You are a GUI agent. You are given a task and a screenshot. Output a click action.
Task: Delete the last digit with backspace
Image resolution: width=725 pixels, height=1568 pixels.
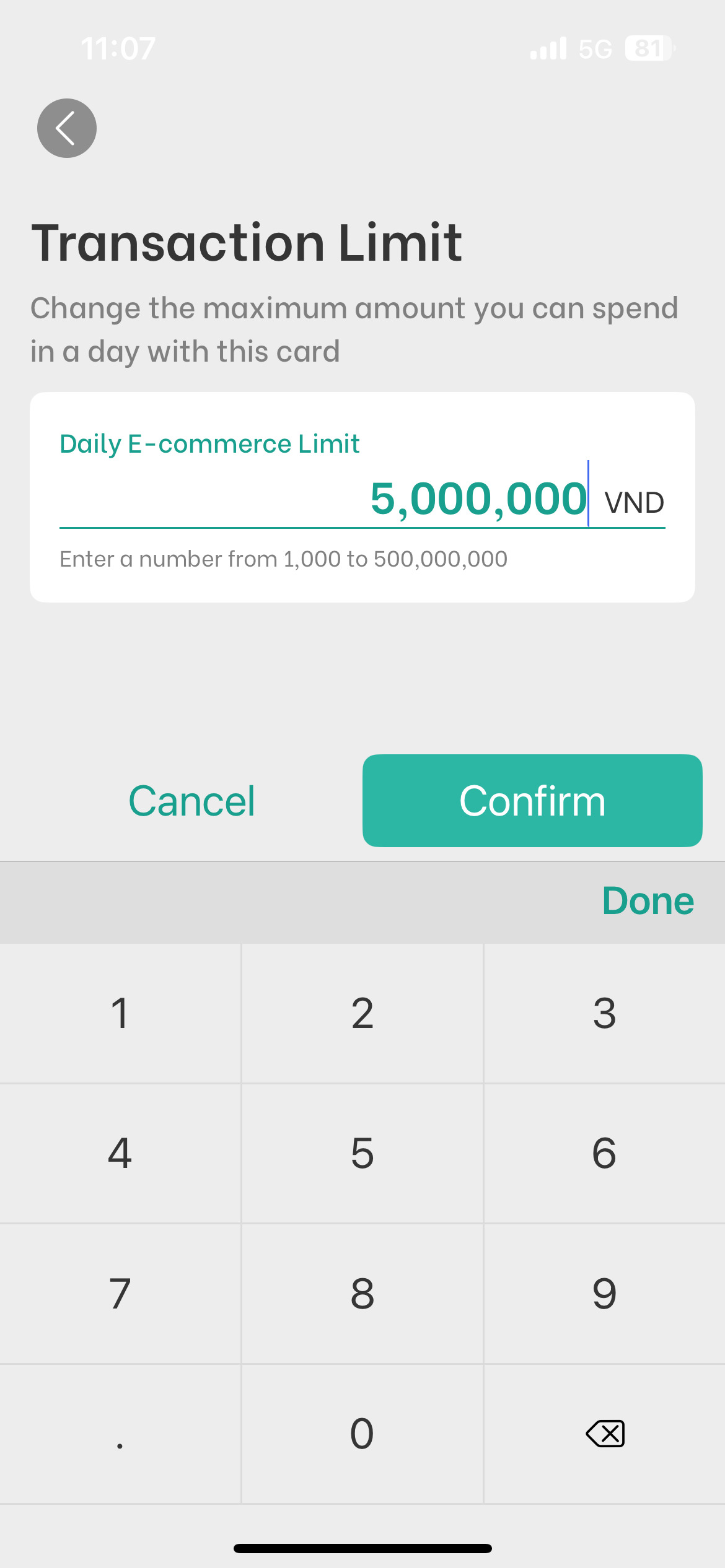[x=605, y=1434]
